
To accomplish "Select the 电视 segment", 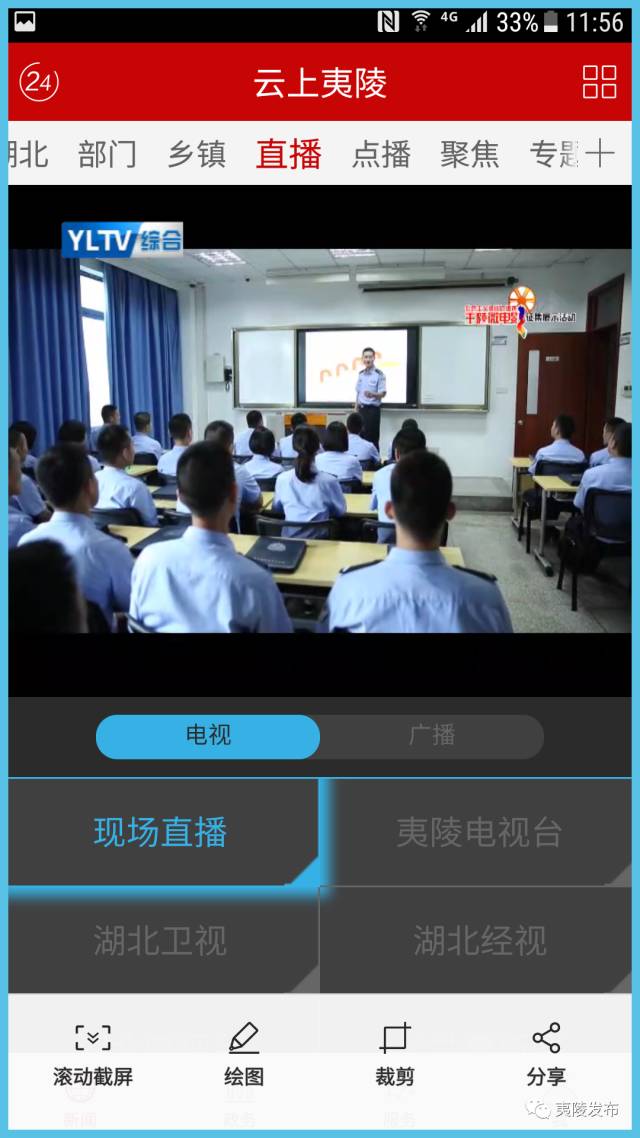I will [x=208, y=736].
